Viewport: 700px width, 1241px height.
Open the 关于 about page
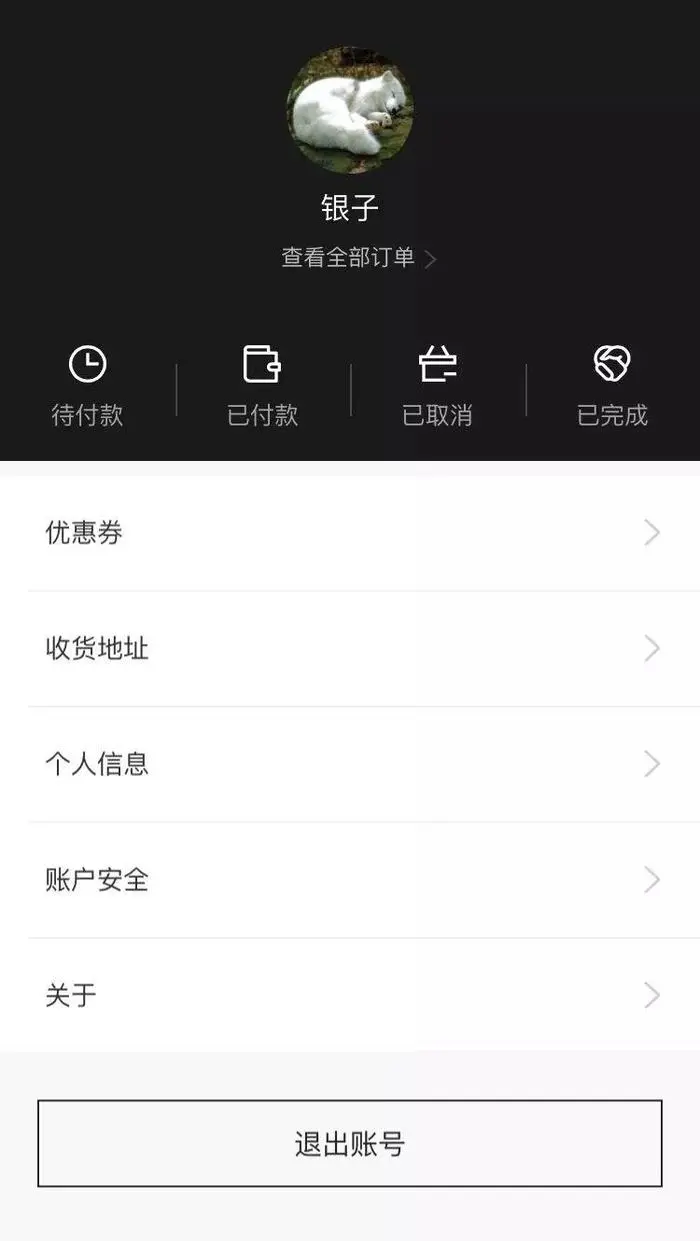(x=350, y=995)
